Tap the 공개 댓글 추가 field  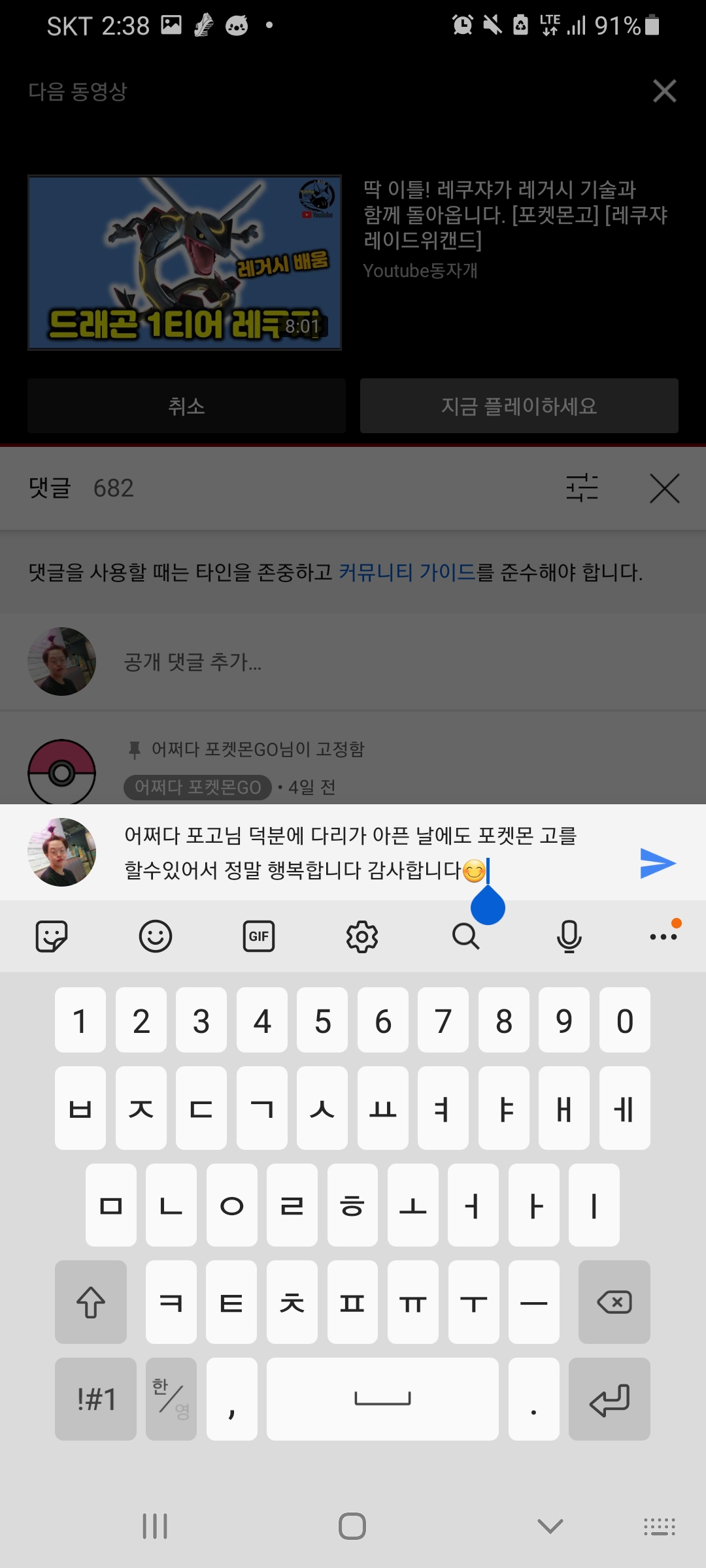coord(193,662)
